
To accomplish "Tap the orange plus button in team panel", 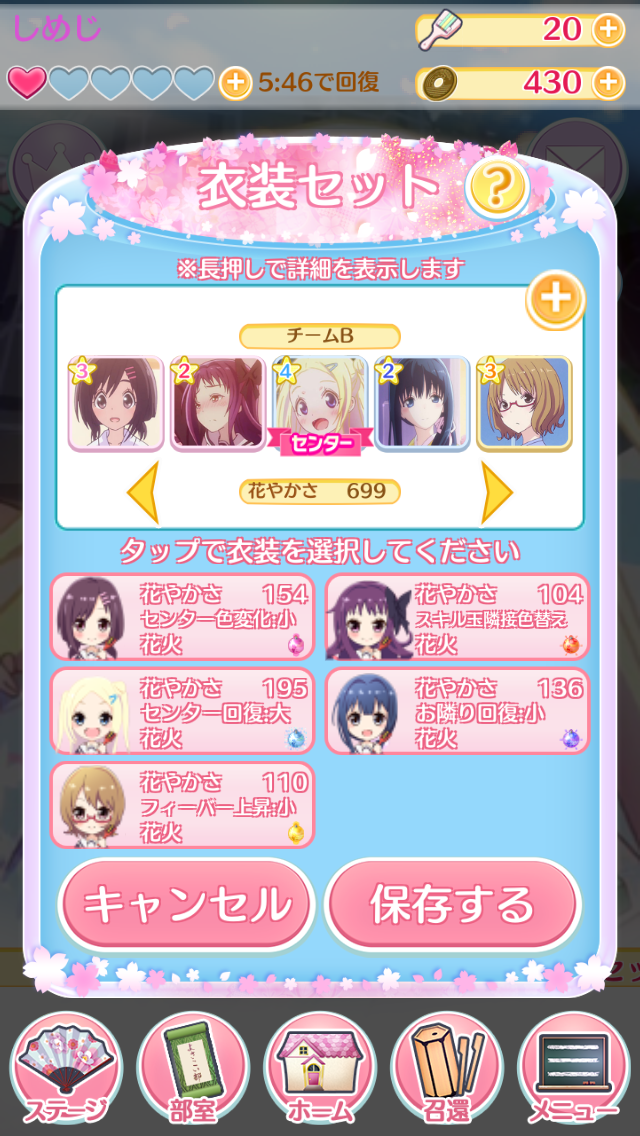I will coord(556,299).
